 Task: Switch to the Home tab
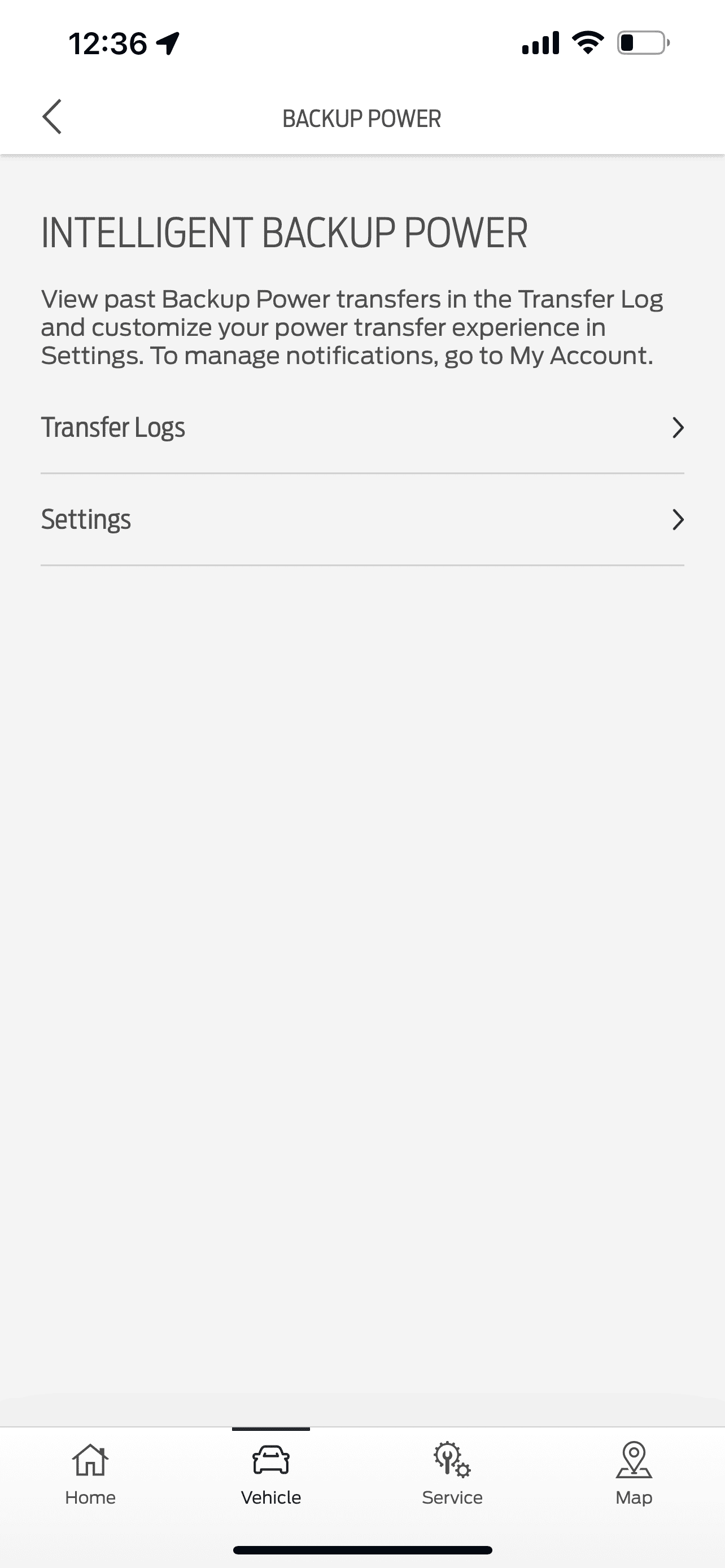coord(90,1473)
